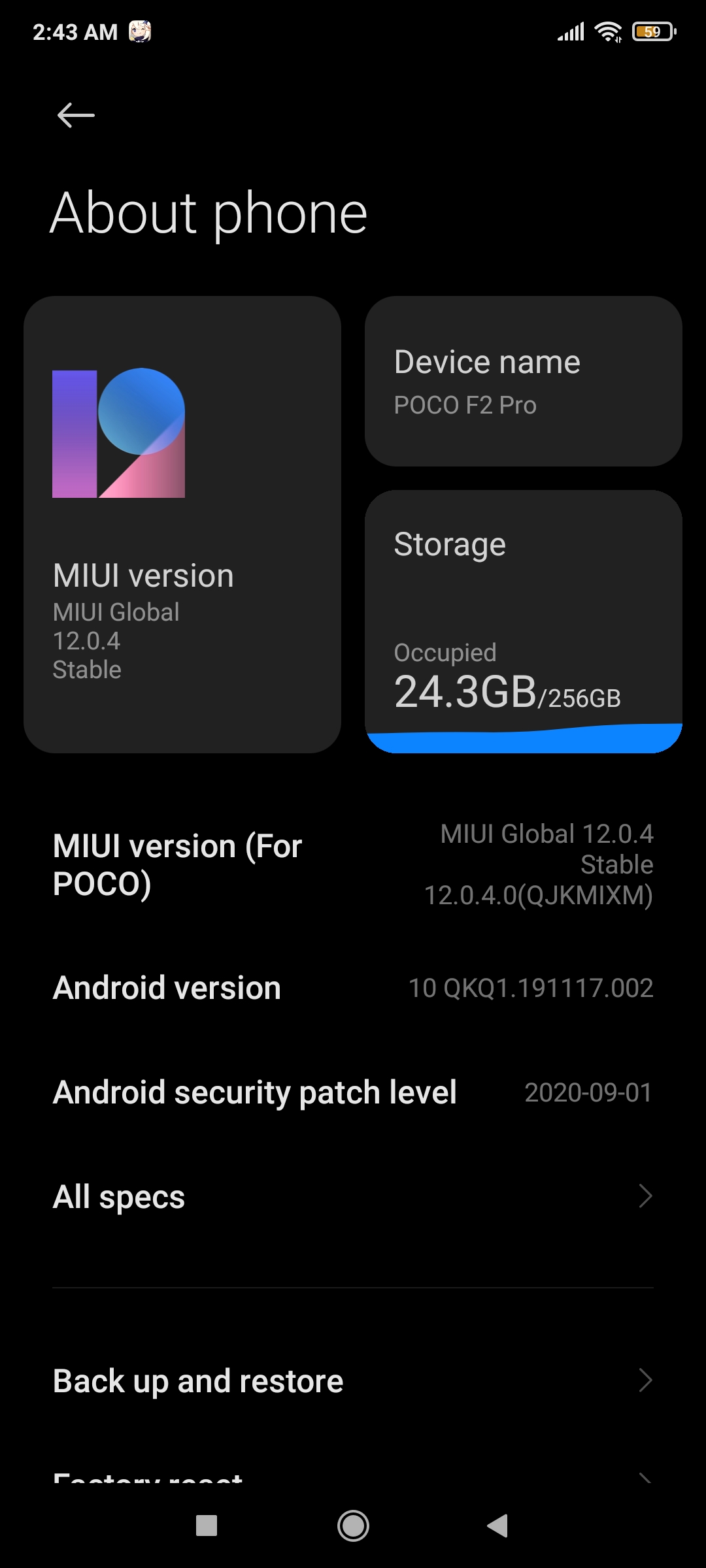
Task: Select Android security patch level row
Action: (353, 1092)
